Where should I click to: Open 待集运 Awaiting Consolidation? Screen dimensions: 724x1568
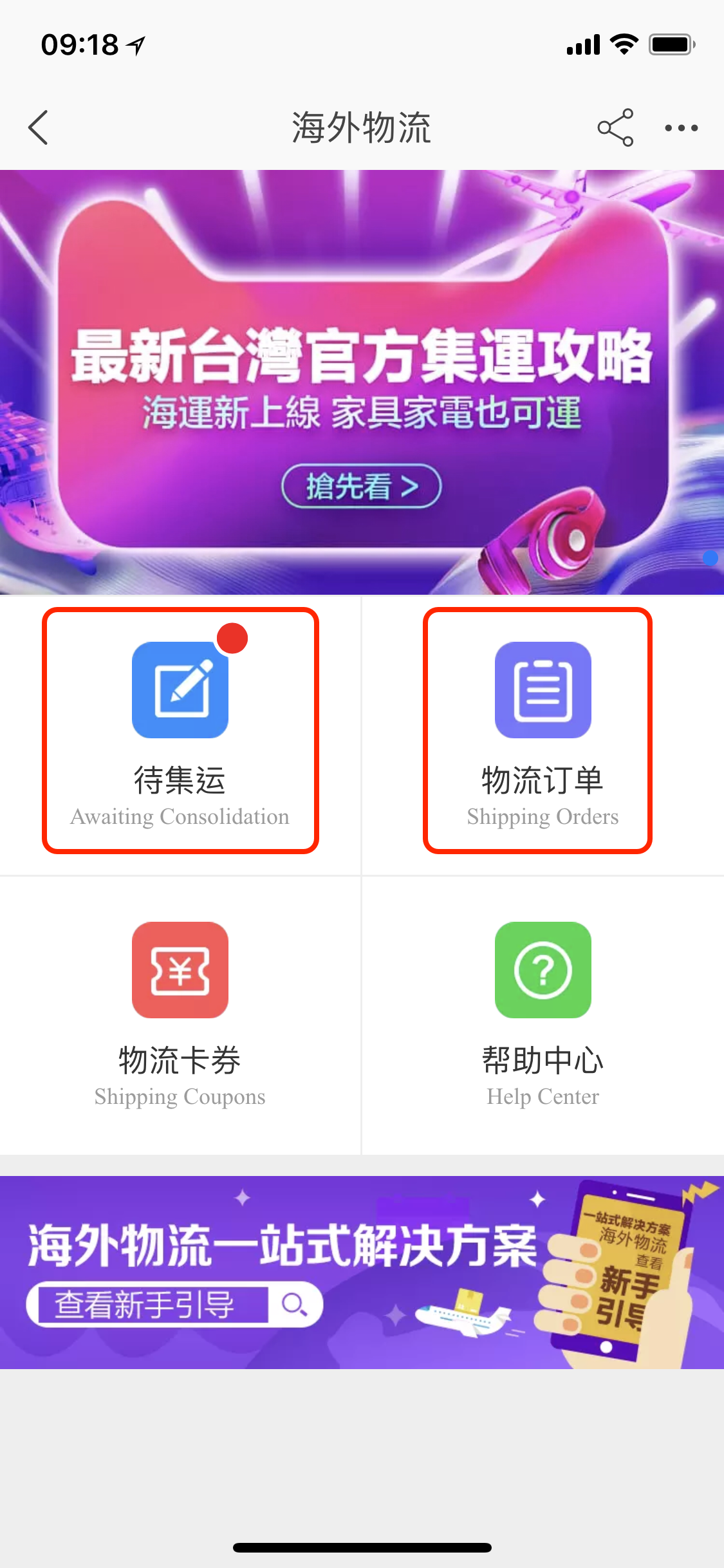[x=180, y=731]
